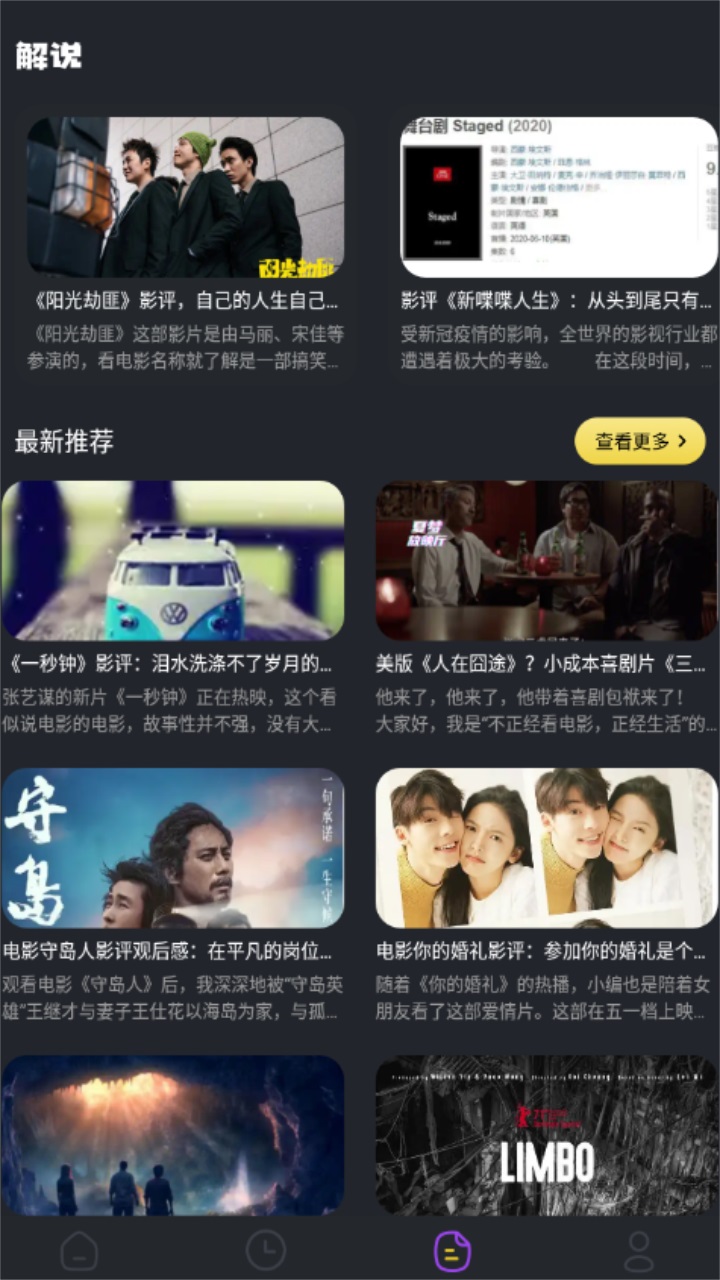This screenshot has width=720, height=1280.
Task: Click the chevron arrow inside 查看更多
Action: click(x=684, y=440)
